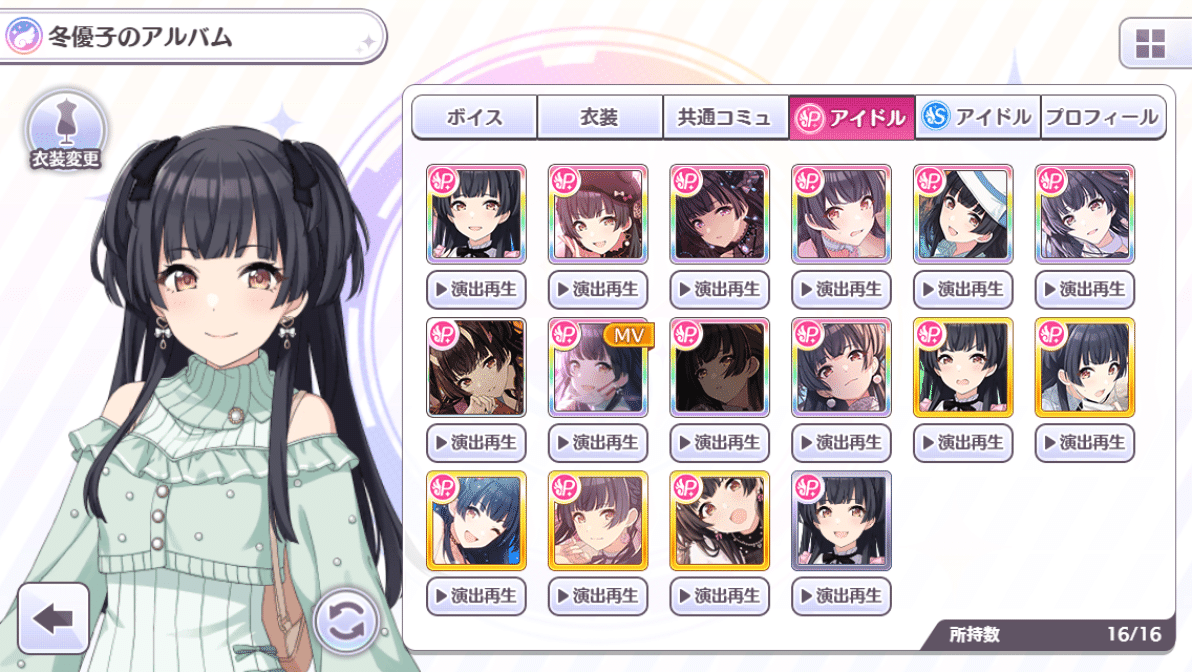Switch to the ボイス tab

coord(474,118)
